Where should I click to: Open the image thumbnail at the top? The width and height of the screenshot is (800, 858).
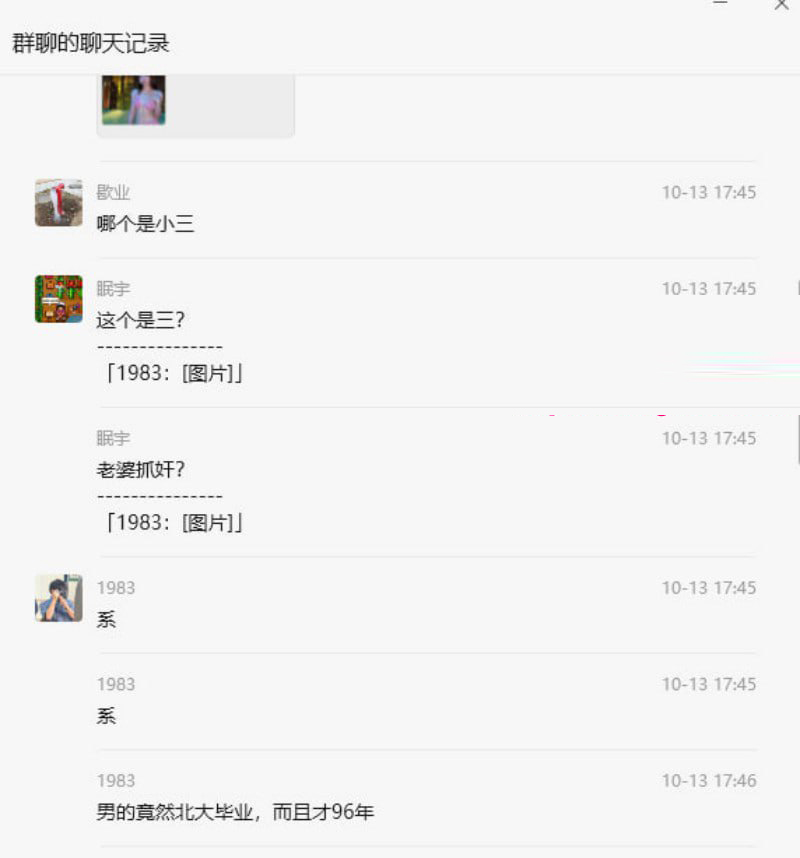(x=133, y=99)
